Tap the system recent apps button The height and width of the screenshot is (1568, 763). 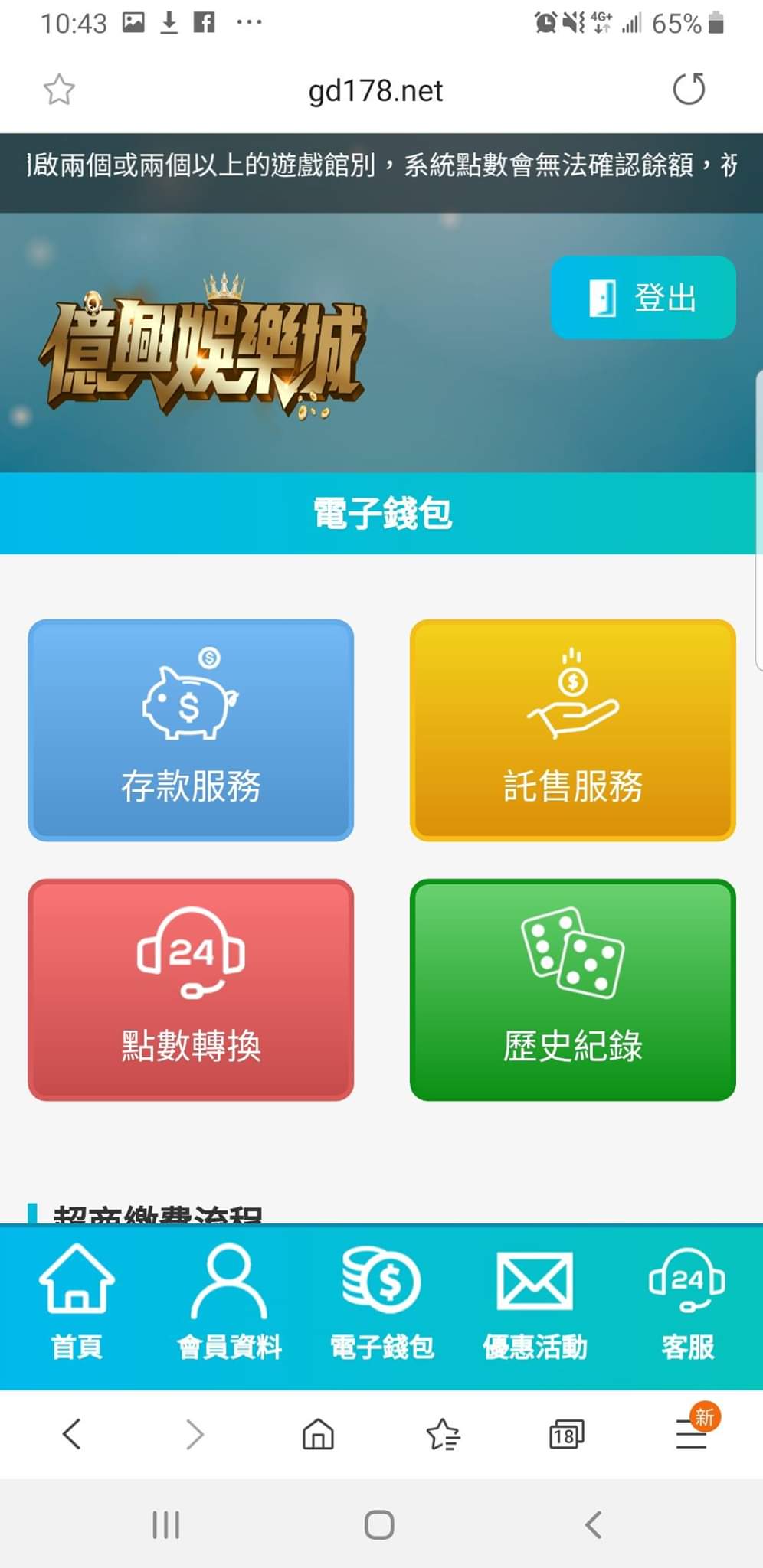[165, 1524]
